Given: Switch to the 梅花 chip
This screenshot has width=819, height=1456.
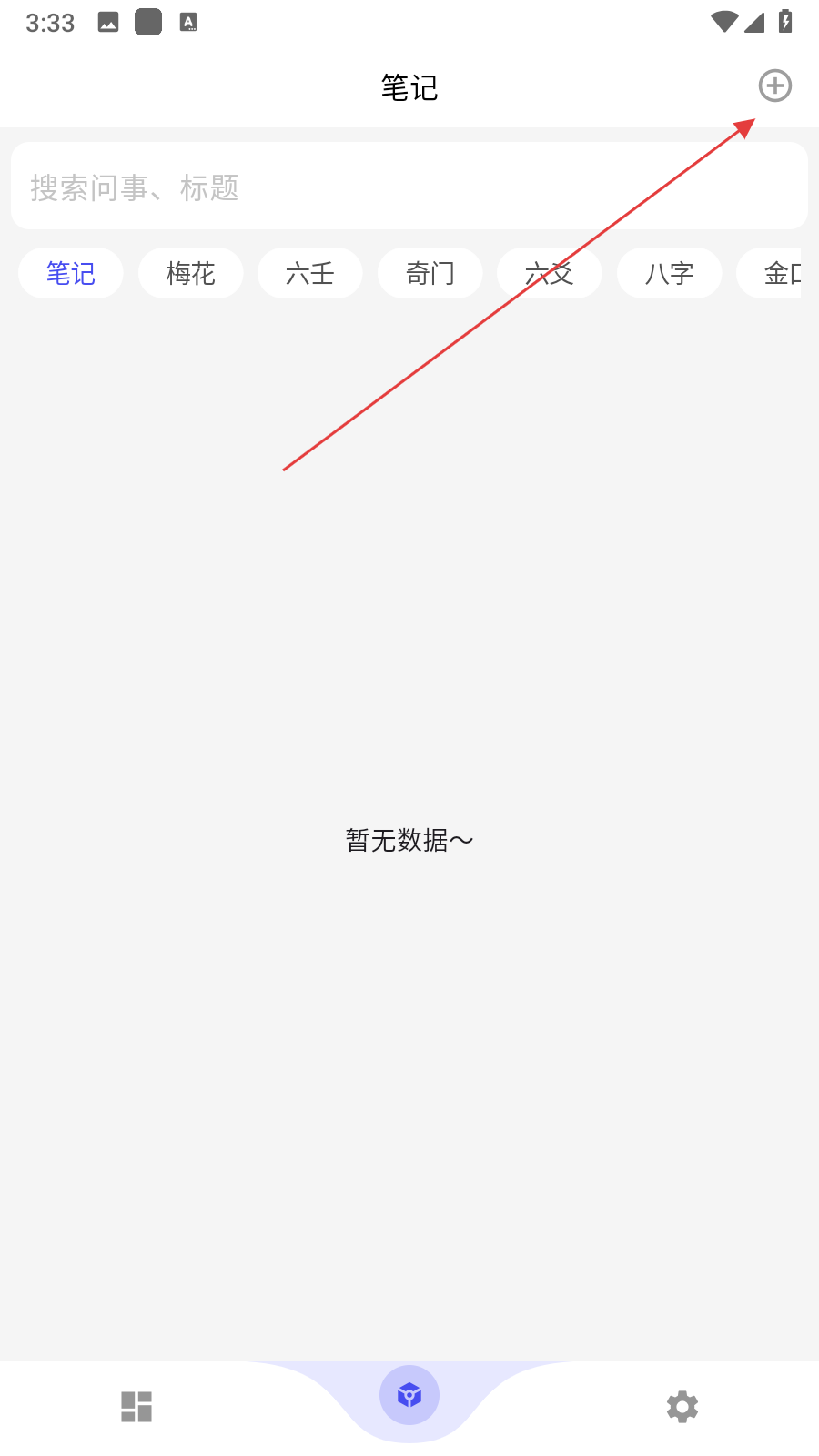Looking at the screenshot, I should [x=190, y=273].
